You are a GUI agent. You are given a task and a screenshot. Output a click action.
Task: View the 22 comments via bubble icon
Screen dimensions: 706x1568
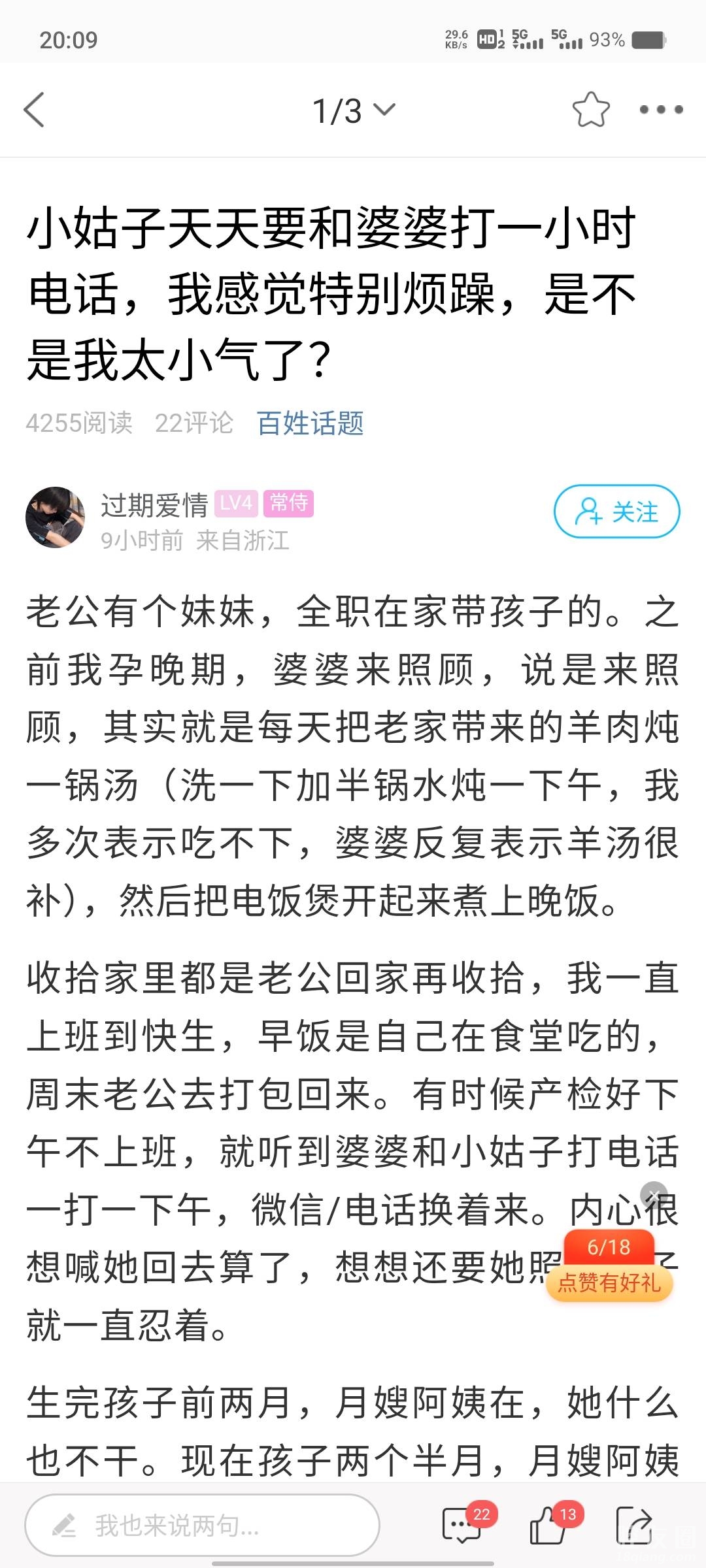click(x=463, y=1525)
